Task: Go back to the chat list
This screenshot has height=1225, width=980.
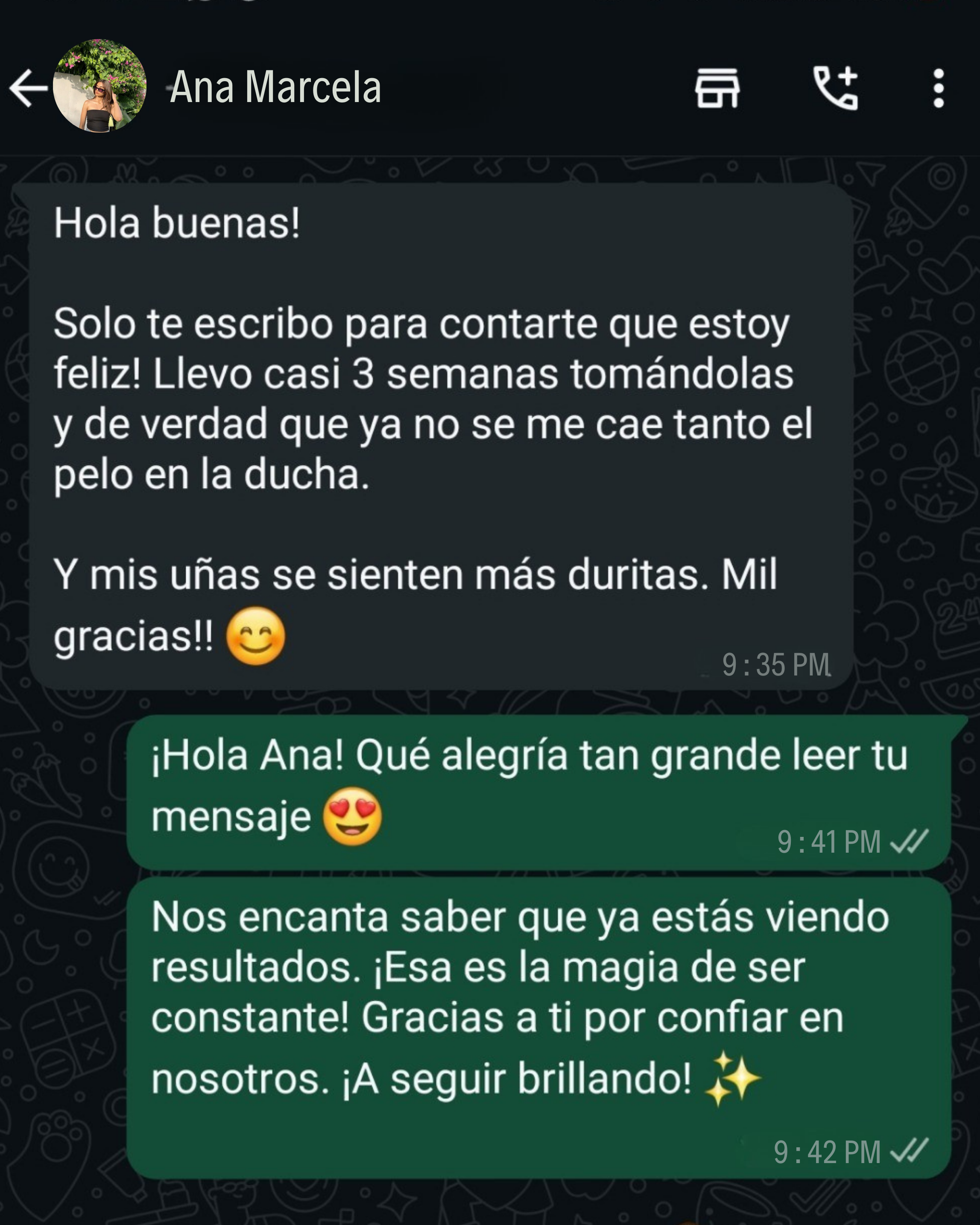Action: pos(27,88)
